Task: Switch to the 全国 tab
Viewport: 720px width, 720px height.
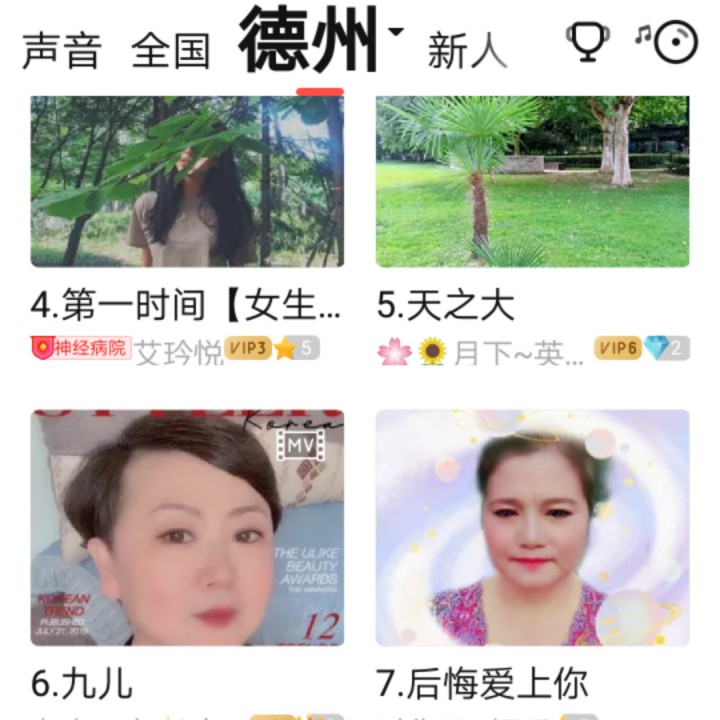Action: [170, 49]
